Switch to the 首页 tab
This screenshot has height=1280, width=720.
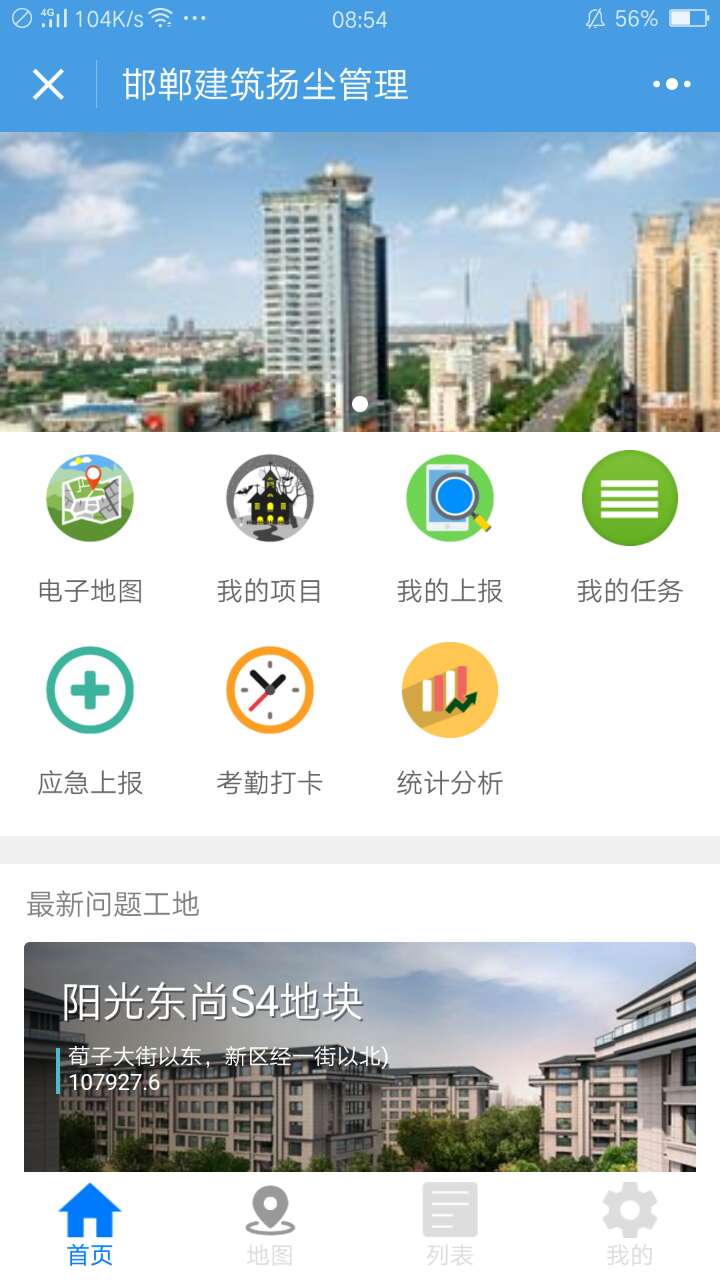coord(90,1226)
